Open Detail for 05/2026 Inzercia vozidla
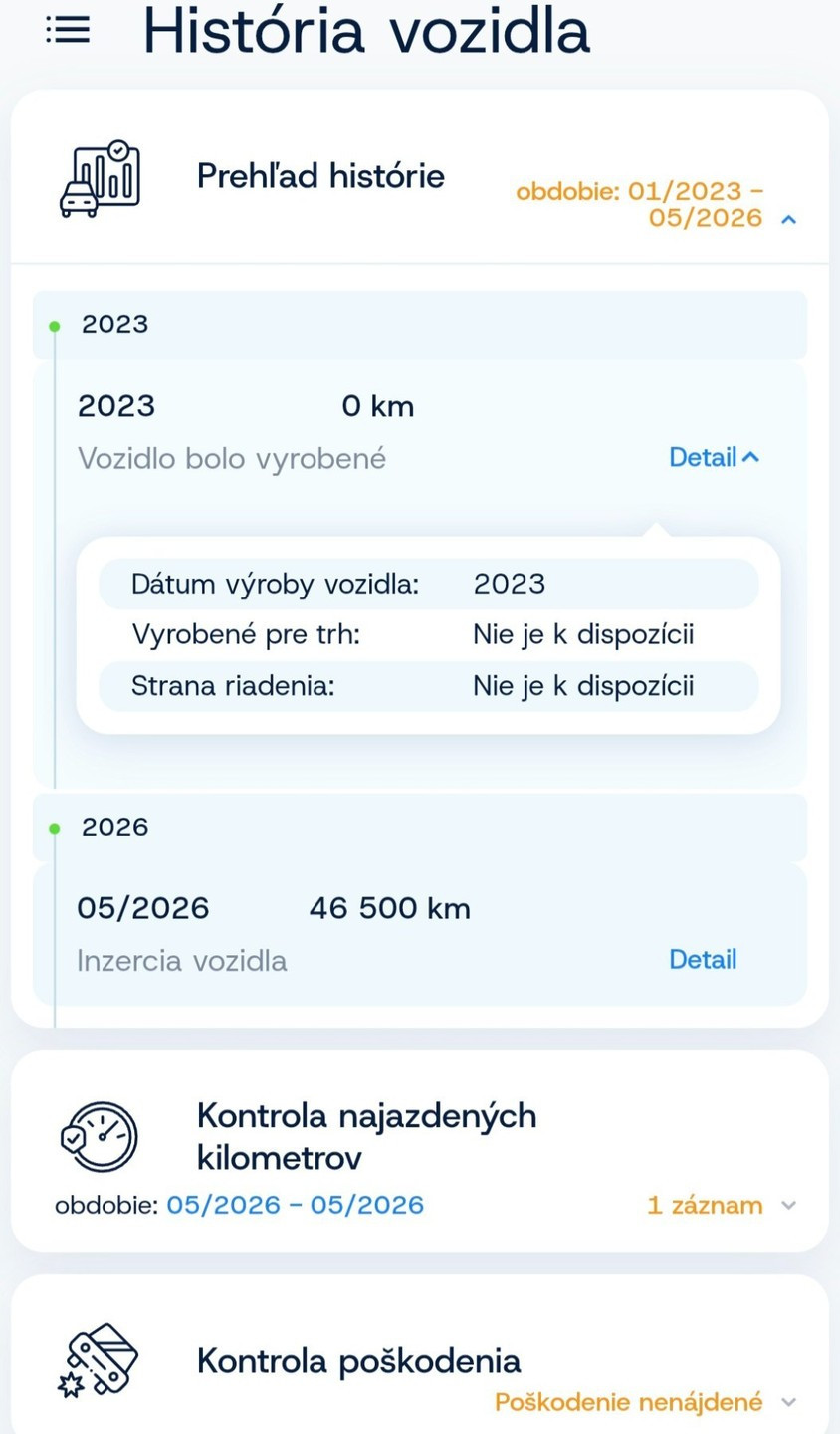Image resolution: width=840 pixels, height=1434 pixels. [x=703, y=959]
